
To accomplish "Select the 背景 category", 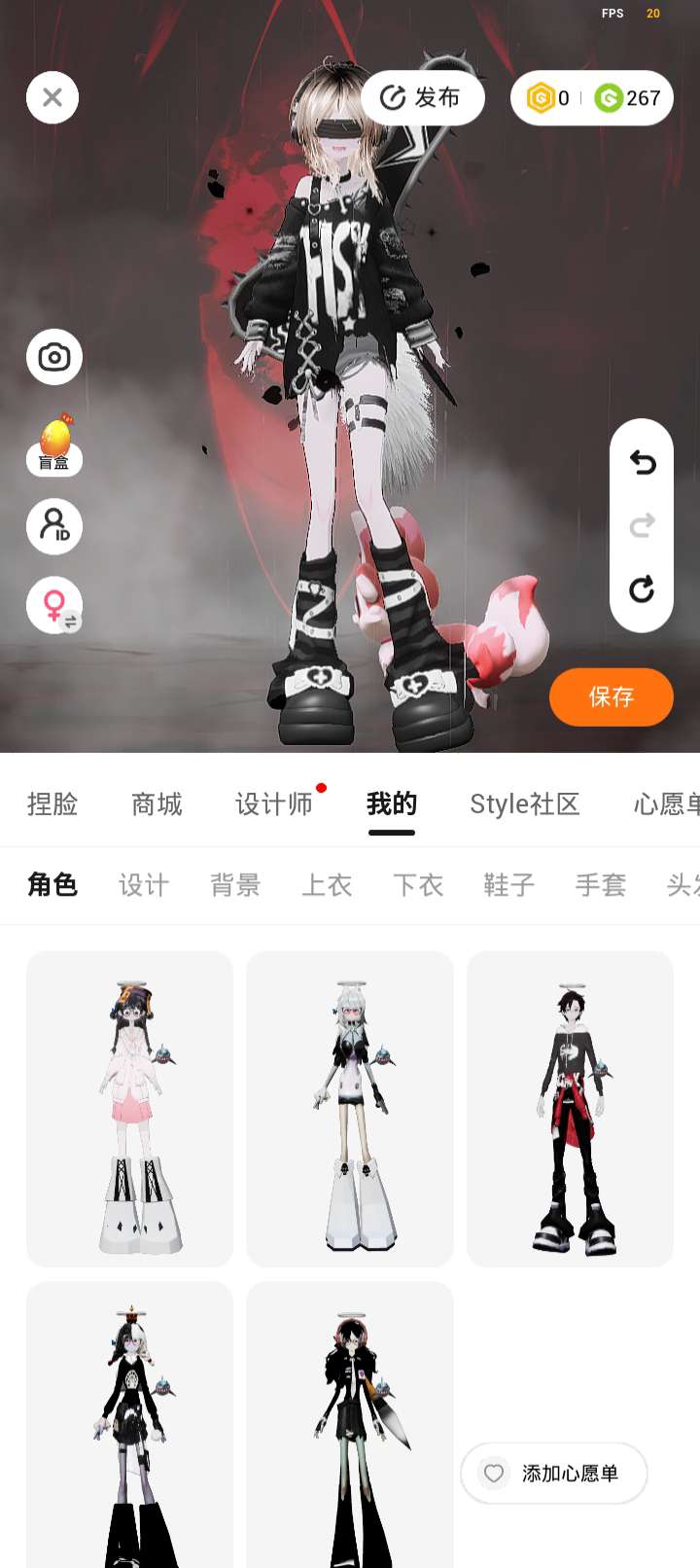I will pos(235,885).
